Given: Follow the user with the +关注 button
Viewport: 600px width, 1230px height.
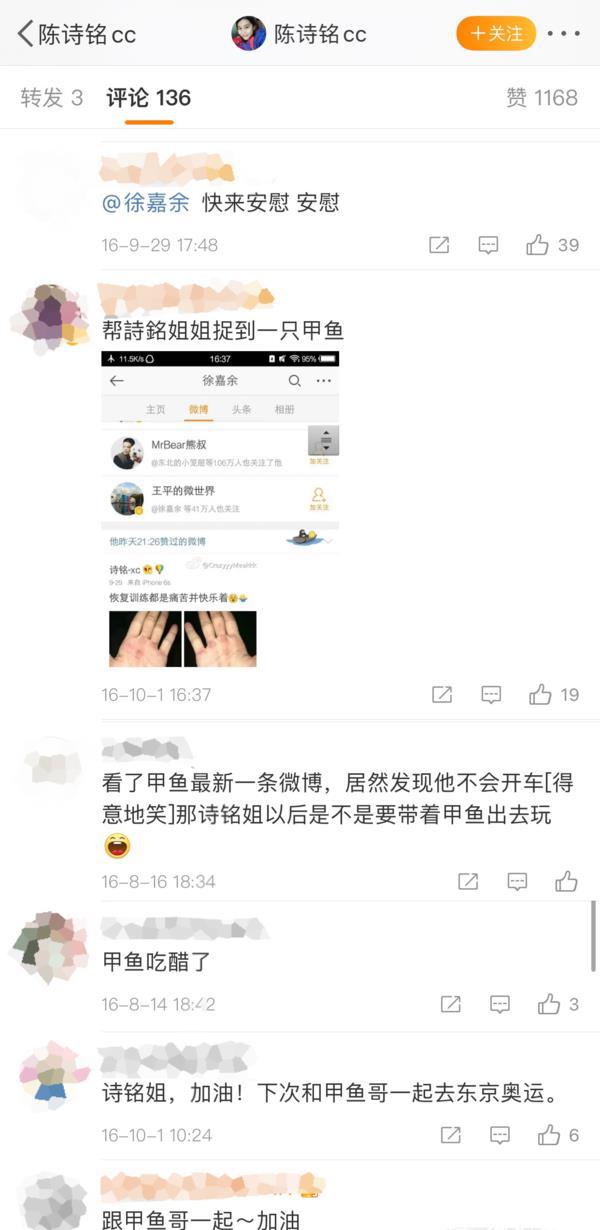Looking at the screenshot, I should point(496,34).
